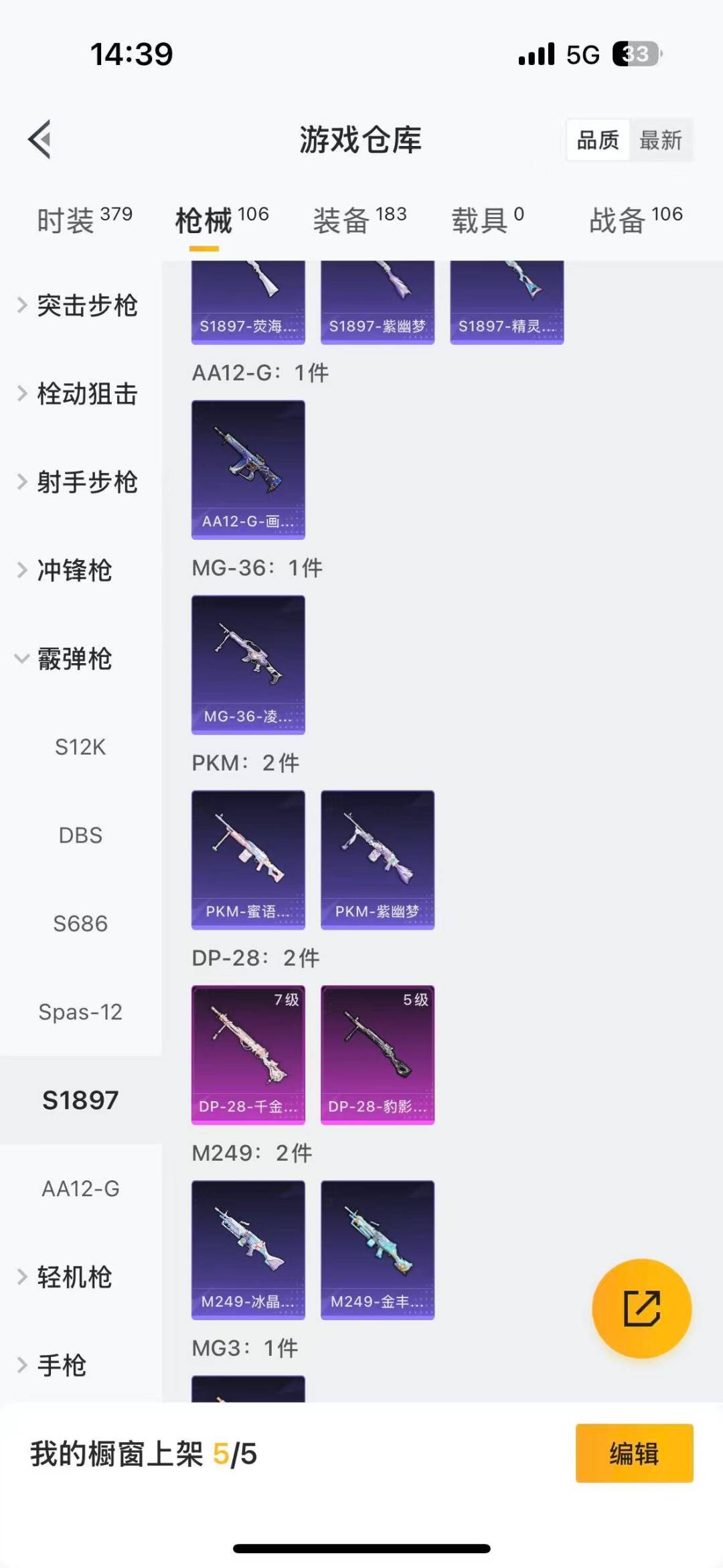
Task: Sort by 最新
Action: (x=660, y=140)
